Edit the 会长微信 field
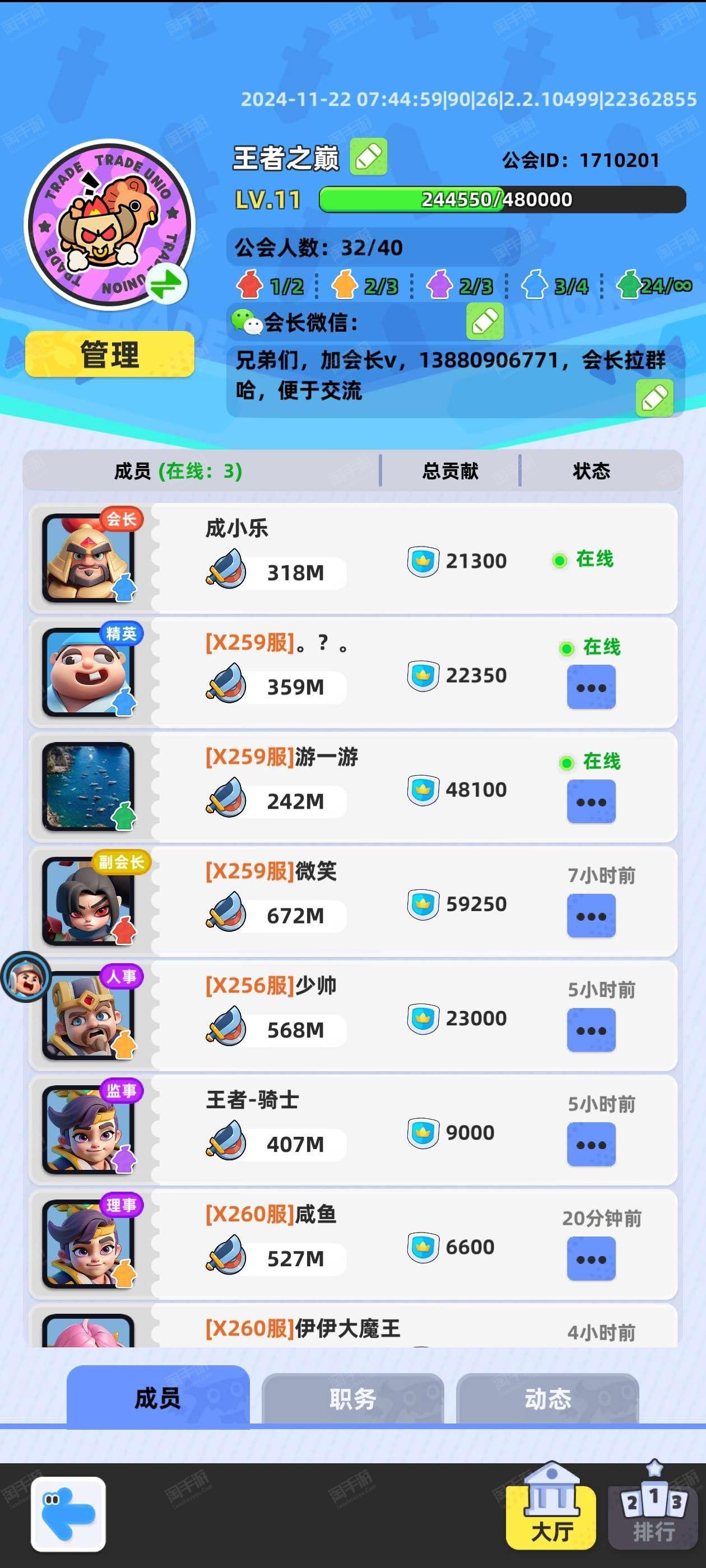This screenshot has width=706, height=1568. [x=485, y=321]
